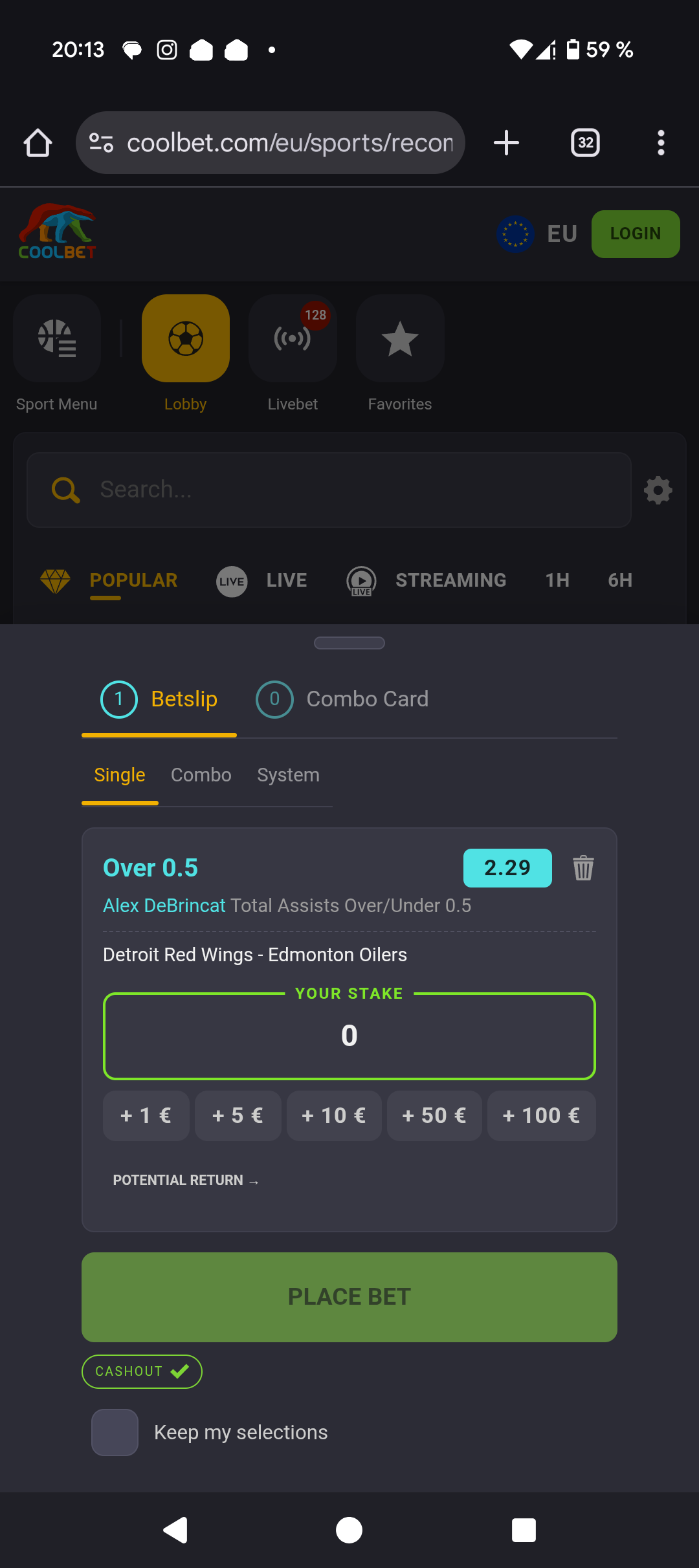Switch to the Combo bet type tab
Viewport: 699px width, 1568px height.
(x=201, y=775)
